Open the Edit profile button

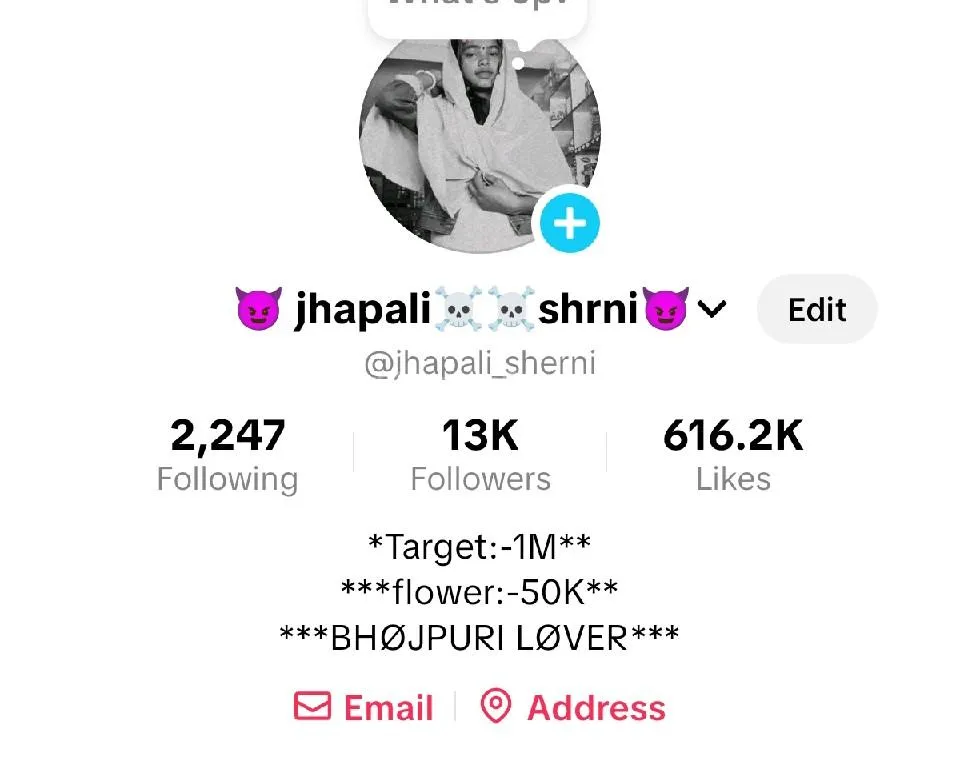pyautogui.click(x=817, y=310)
